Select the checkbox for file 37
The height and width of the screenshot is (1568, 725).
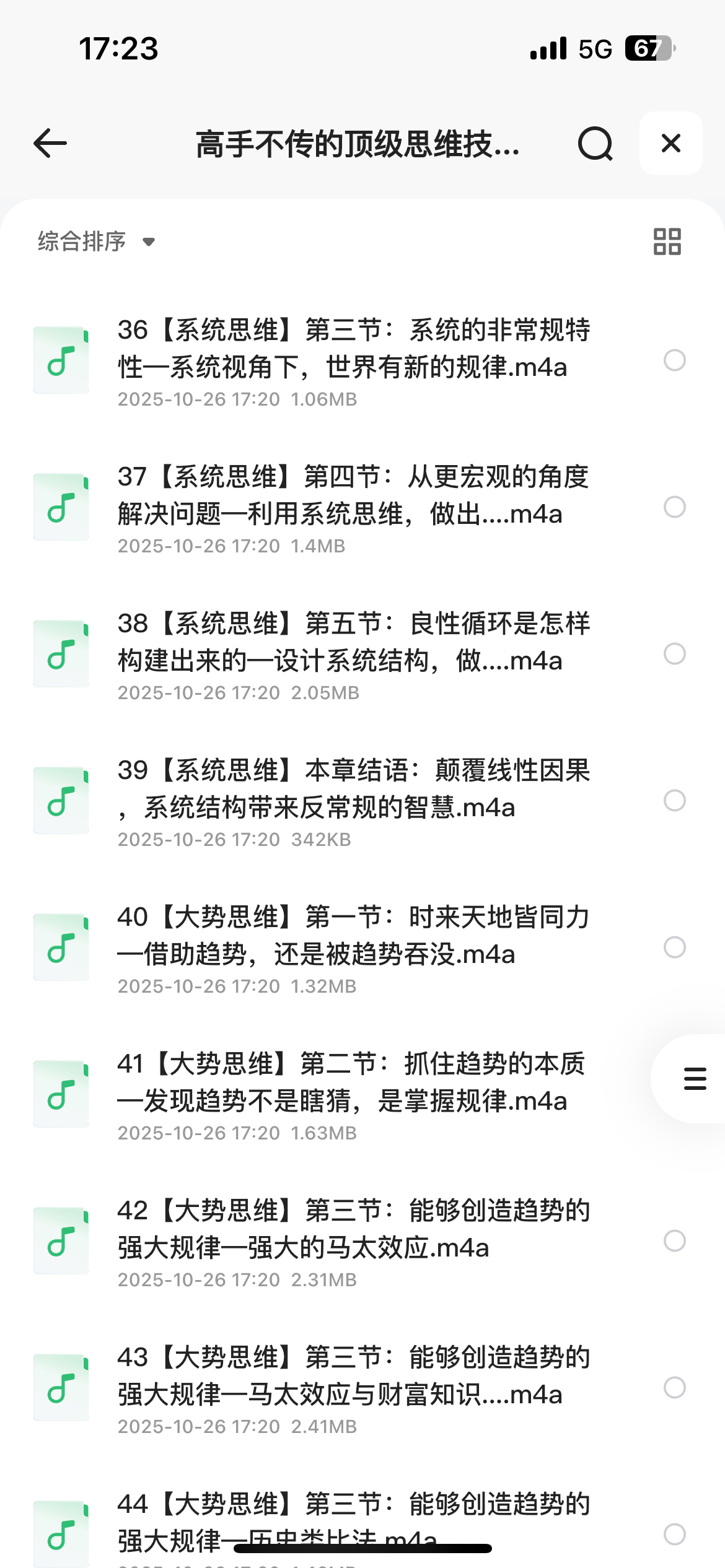pos(674,507)
